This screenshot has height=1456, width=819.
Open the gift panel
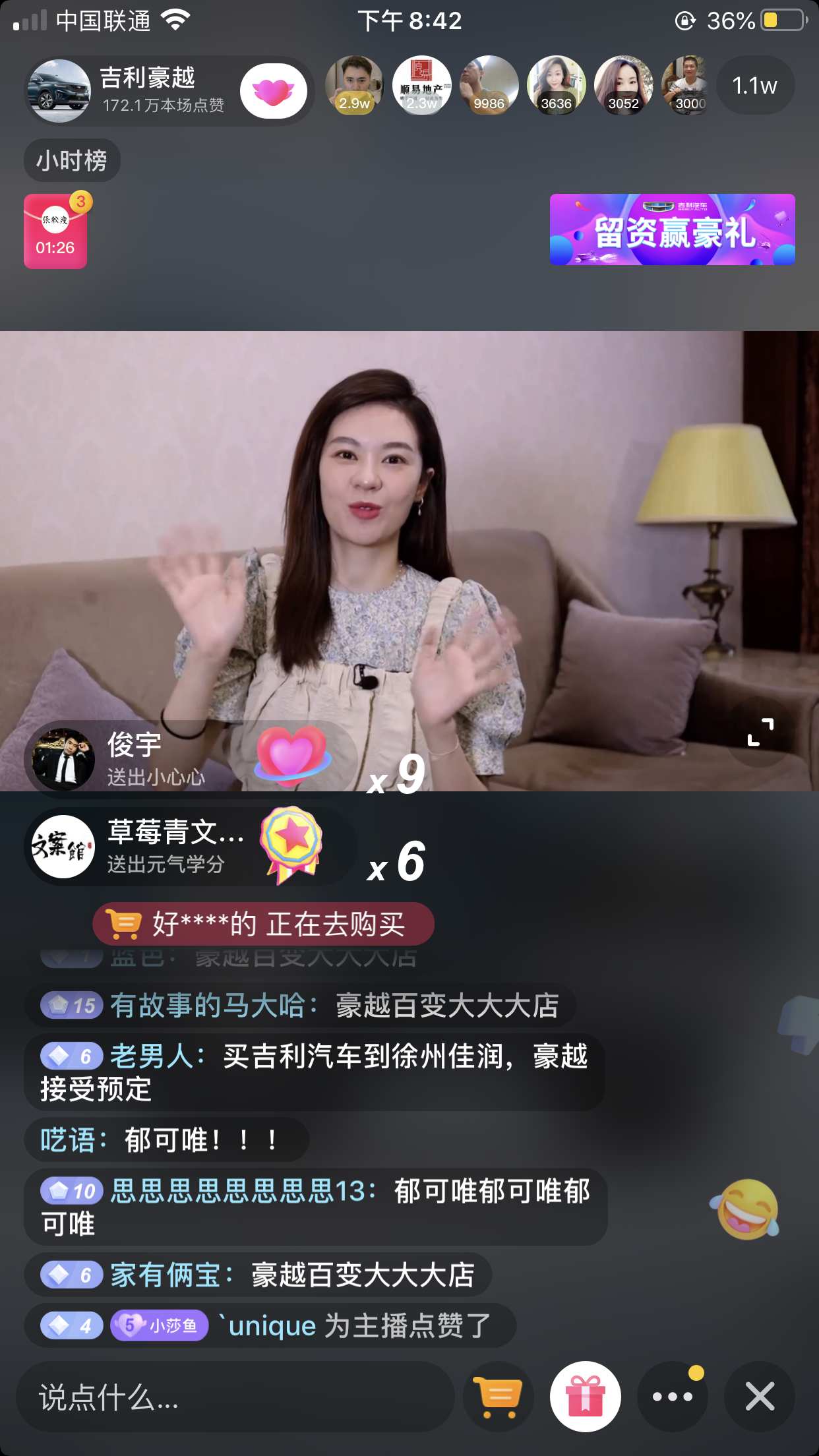(586, 1397)
